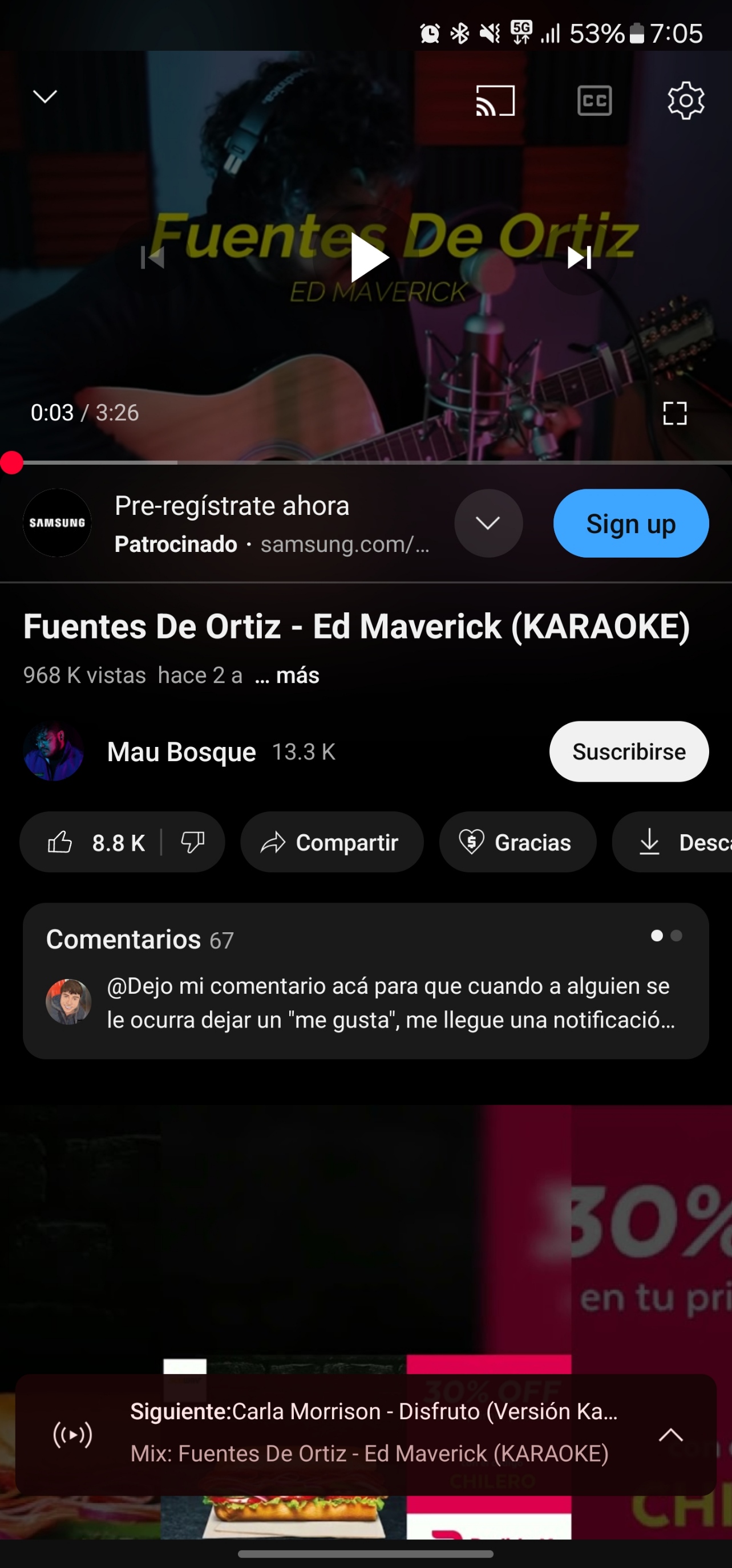Open video settings gear

[686, 100]
